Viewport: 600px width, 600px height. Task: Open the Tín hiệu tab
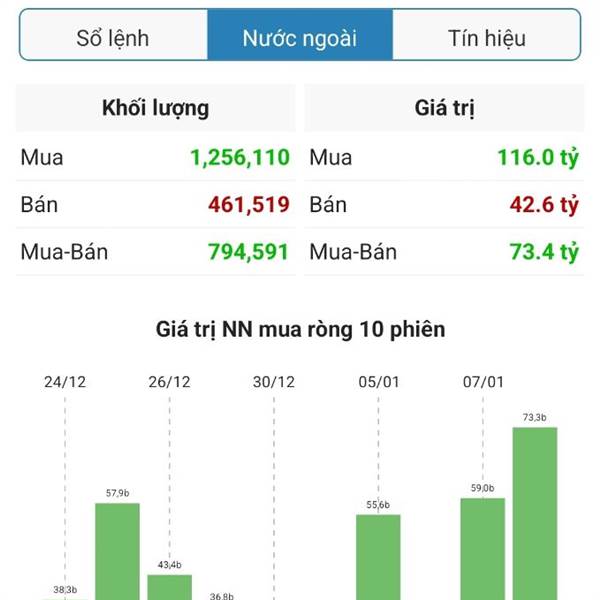[487, 35]
